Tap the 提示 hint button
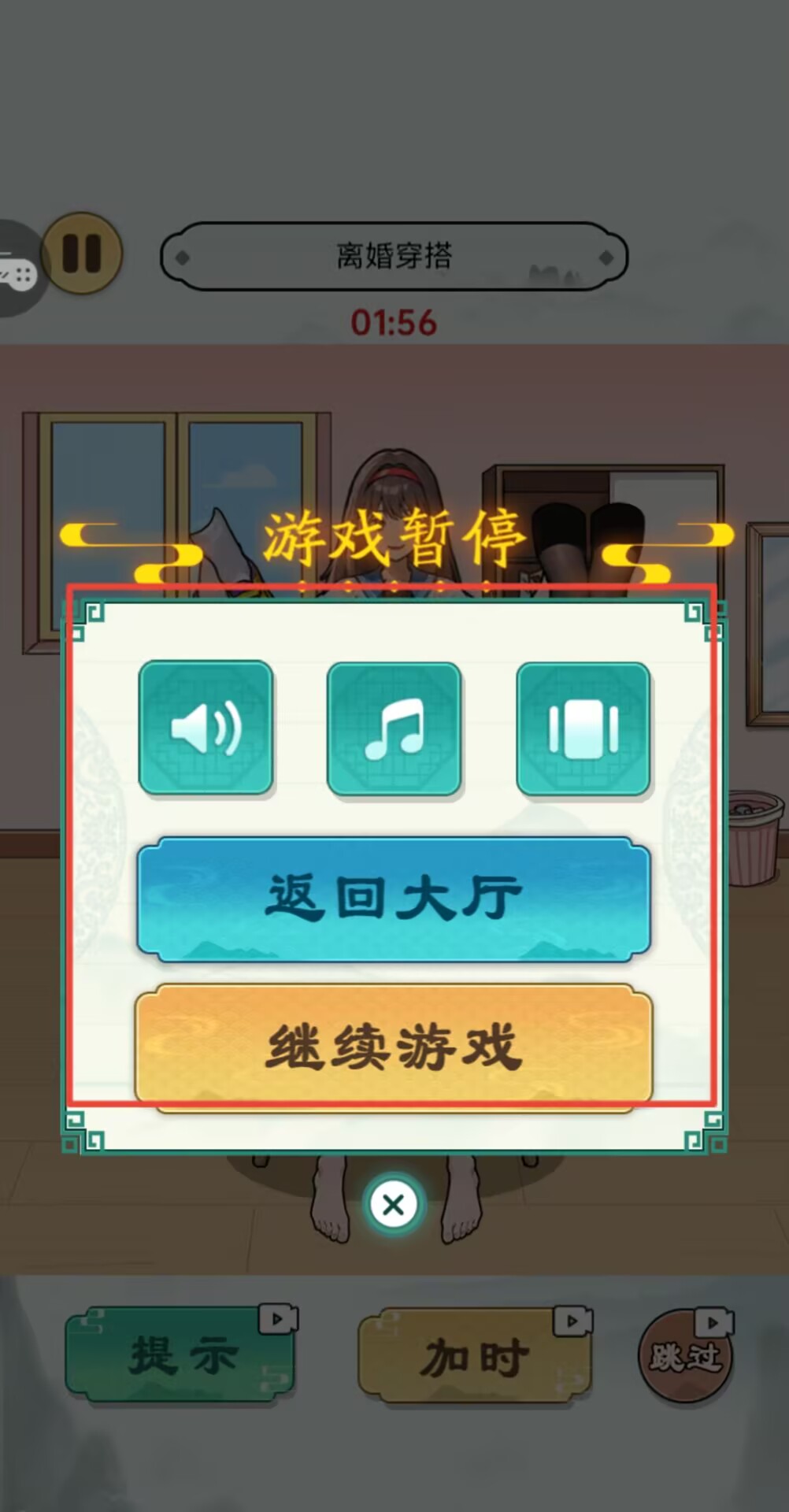Image resolution: width=789 pixels, height=1512 pixels. click(x=181, y=1356)
